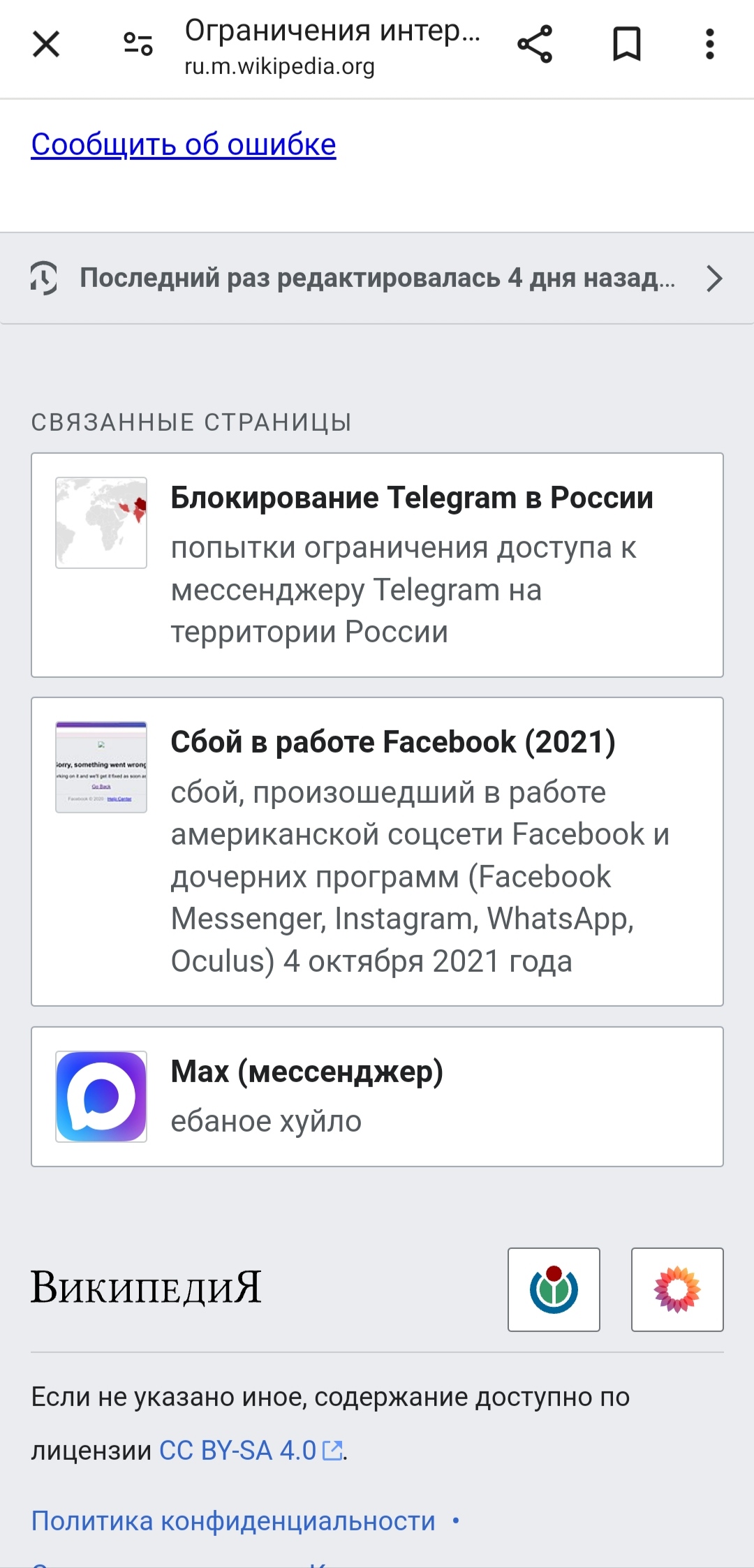754x1568 pixels.
Task: Share this Wikipedia page
Action: coord(535,45)
